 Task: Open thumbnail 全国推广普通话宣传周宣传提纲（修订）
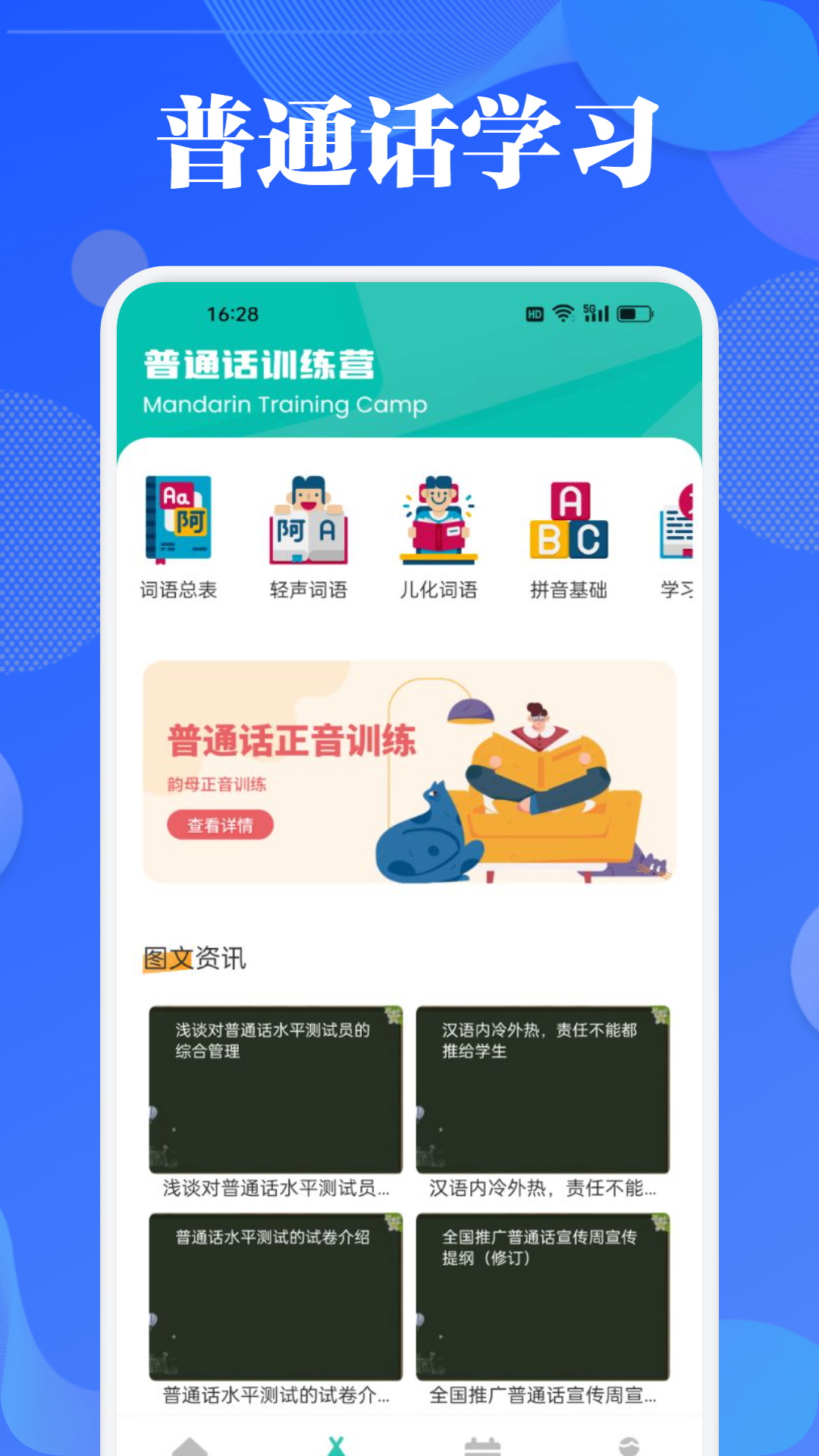(542, 1297)
